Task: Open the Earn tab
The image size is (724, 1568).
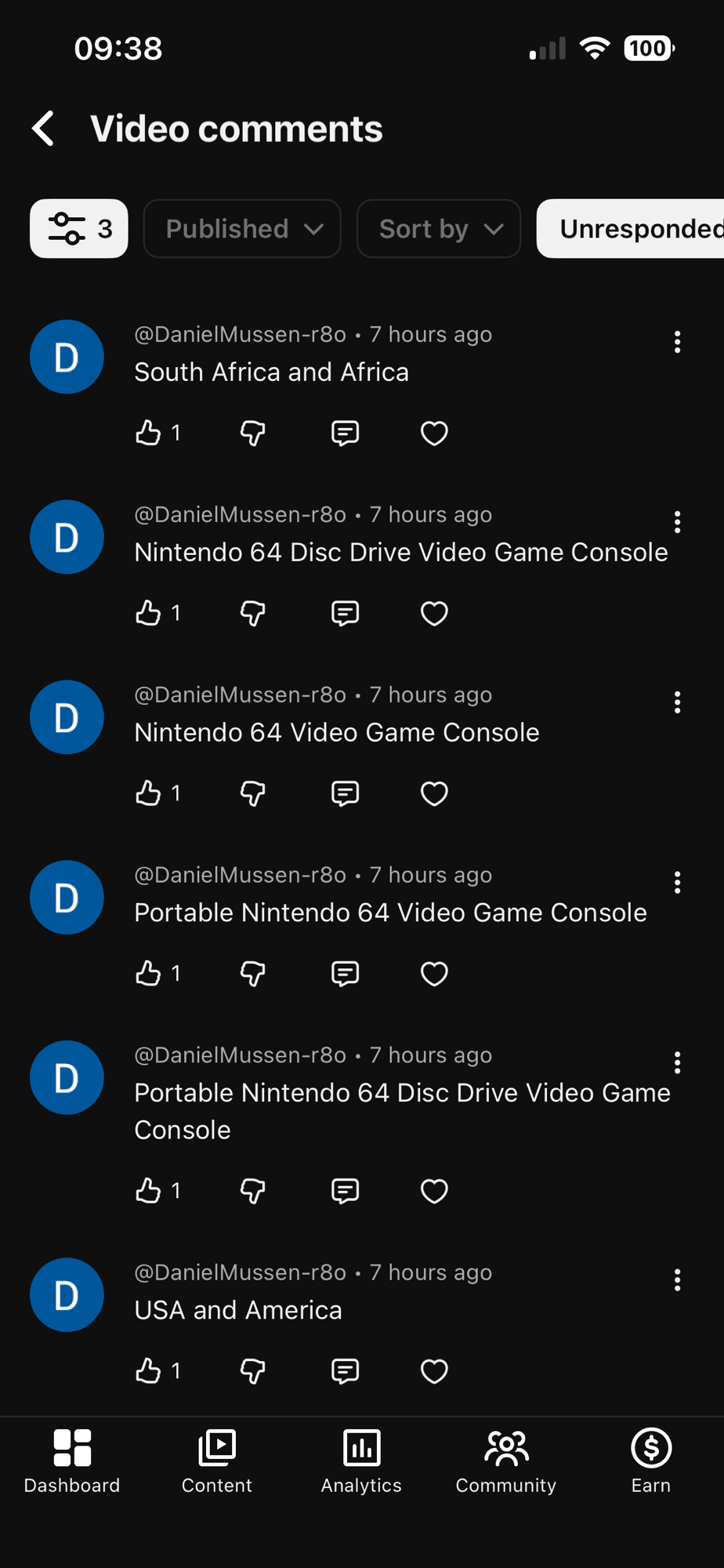Action: 651,1461
